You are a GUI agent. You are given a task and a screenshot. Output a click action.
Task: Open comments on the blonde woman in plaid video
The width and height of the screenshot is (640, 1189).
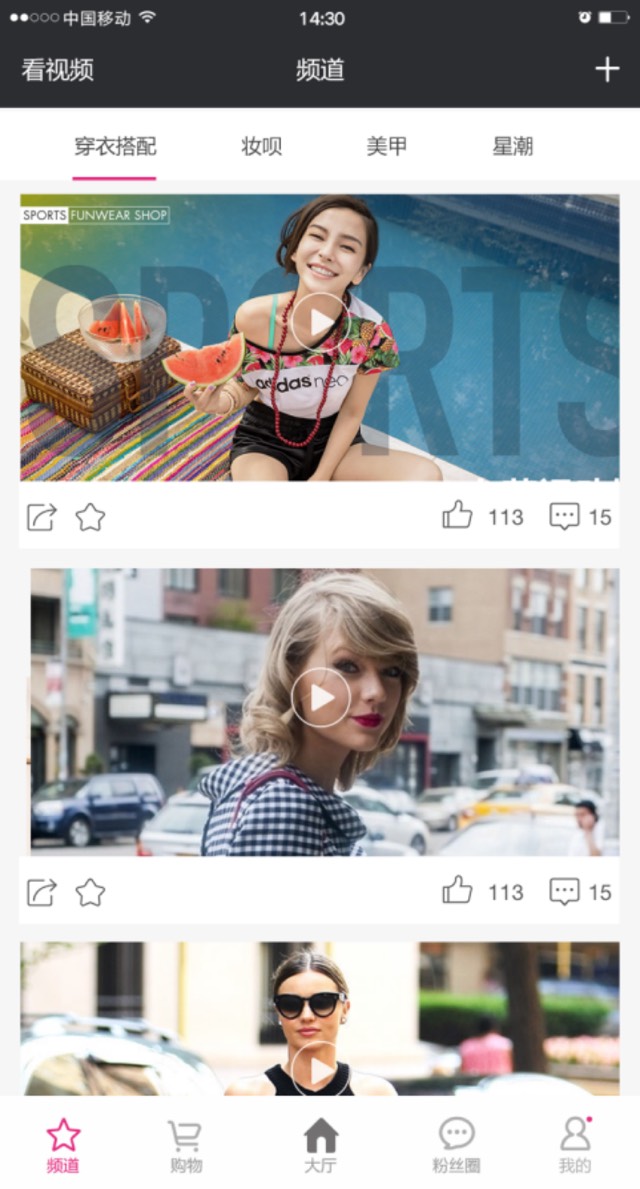click(564, 893)
